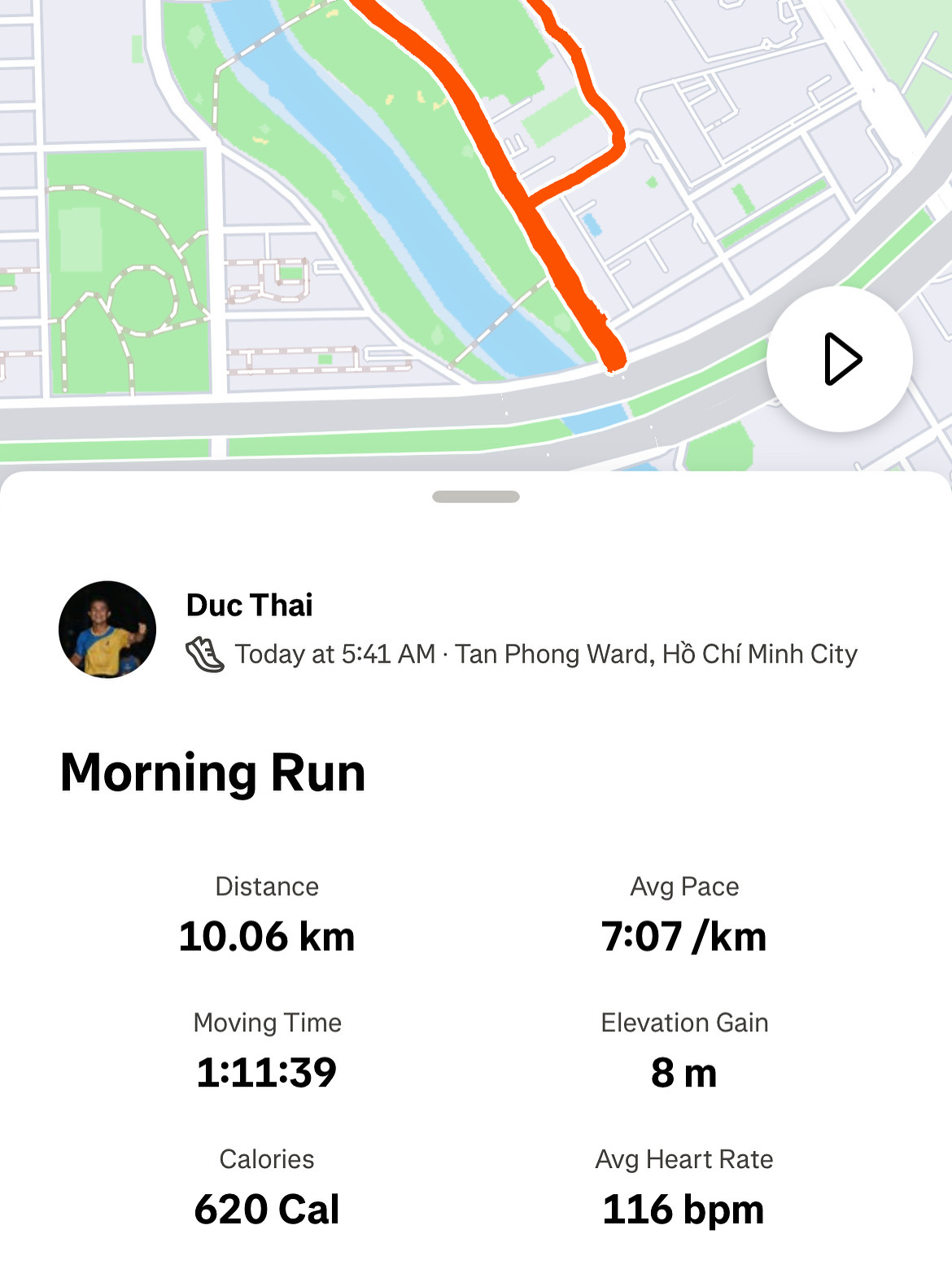The width and height of the screenshot is (952, 1269).
Task: Tap the bottom sheet drag handle
Action: point(476,497)
